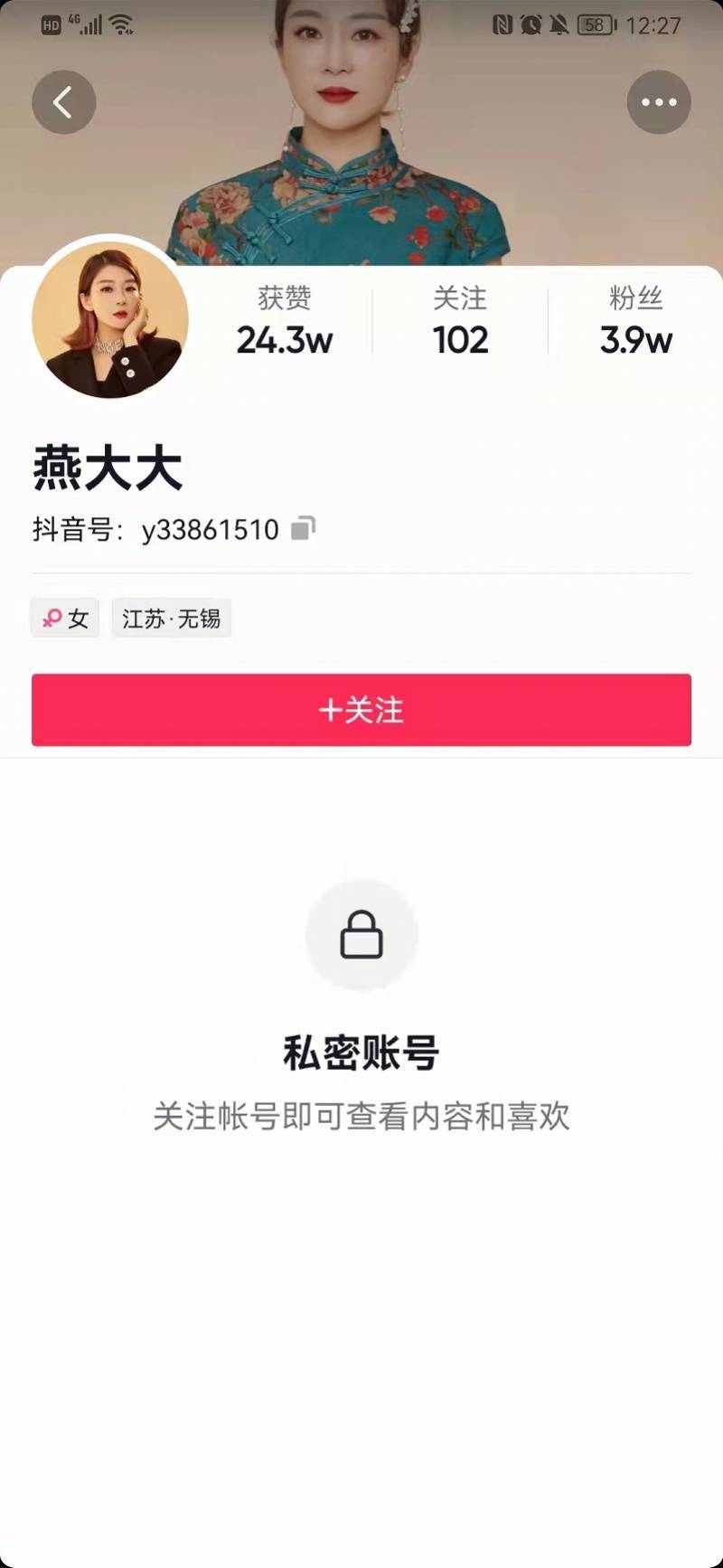Tap the round profile avatar photo

(x=110, y=321)
